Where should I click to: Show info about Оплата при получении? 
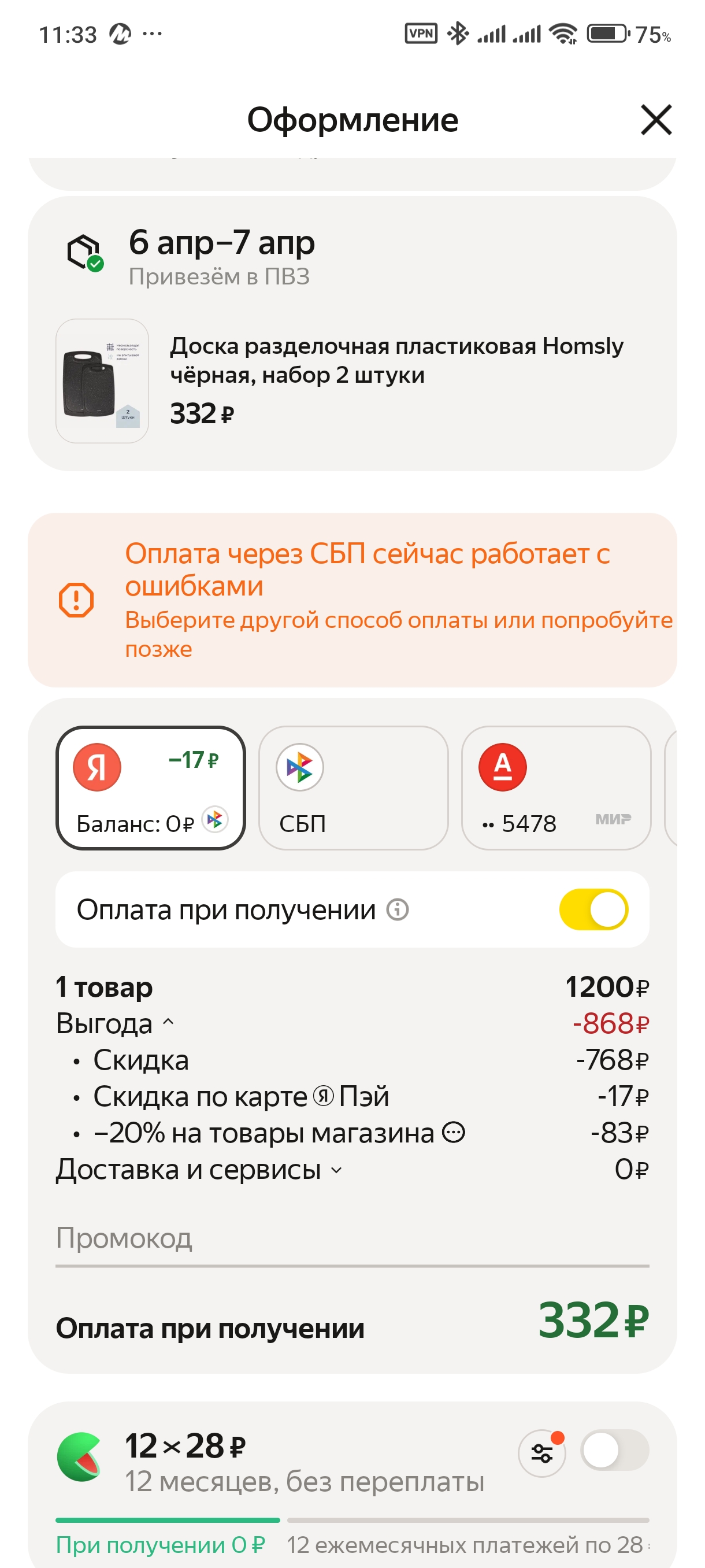tap(398, 910)
